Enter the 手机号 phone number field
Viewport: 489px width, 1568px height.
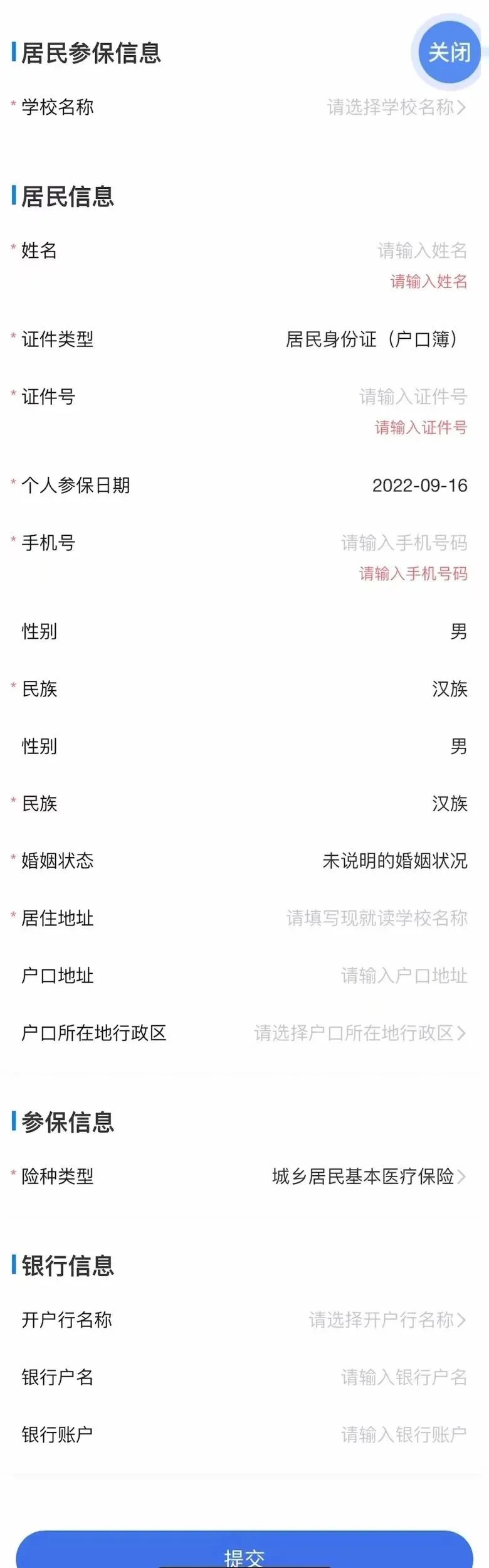pos(404,543)
